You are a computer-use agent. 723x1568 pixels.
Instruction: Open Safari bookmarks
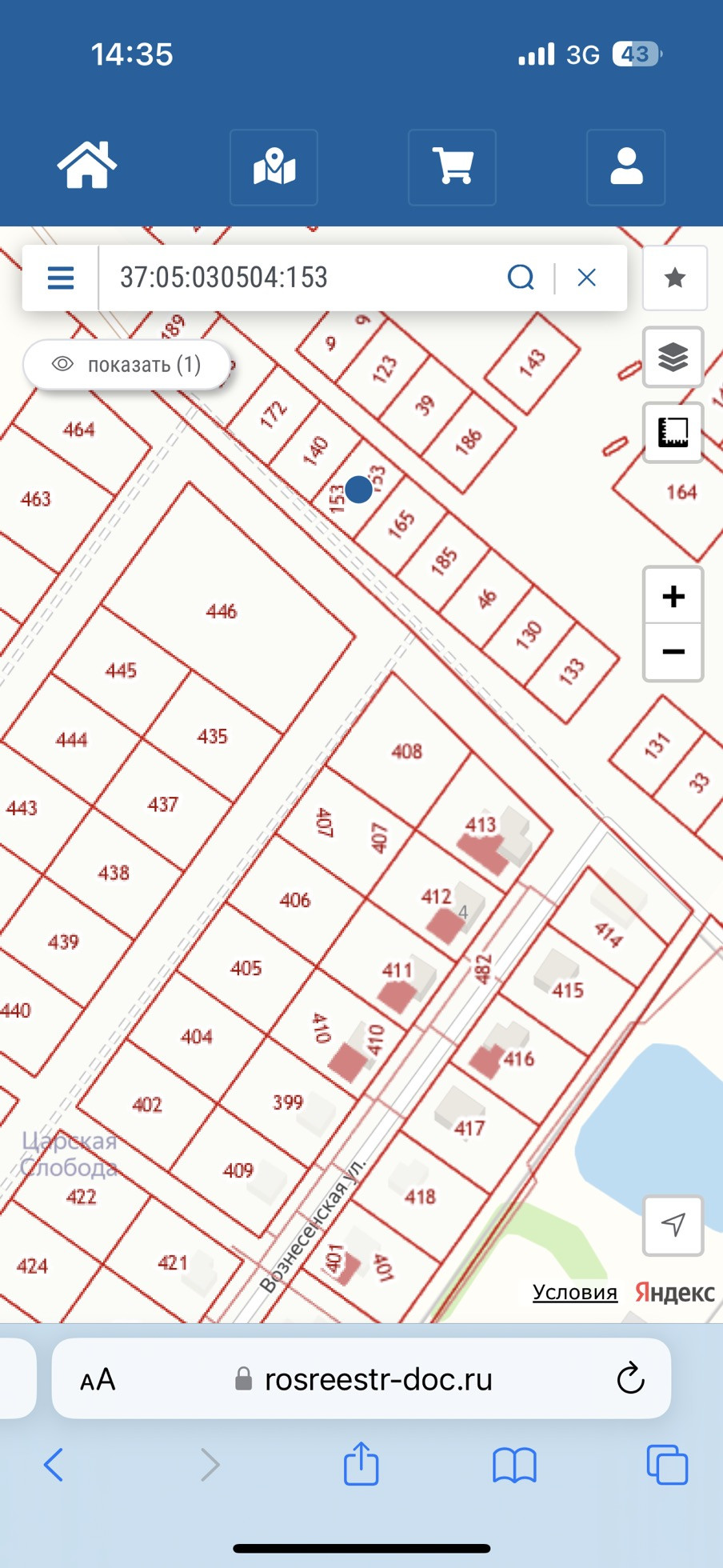514,1466
